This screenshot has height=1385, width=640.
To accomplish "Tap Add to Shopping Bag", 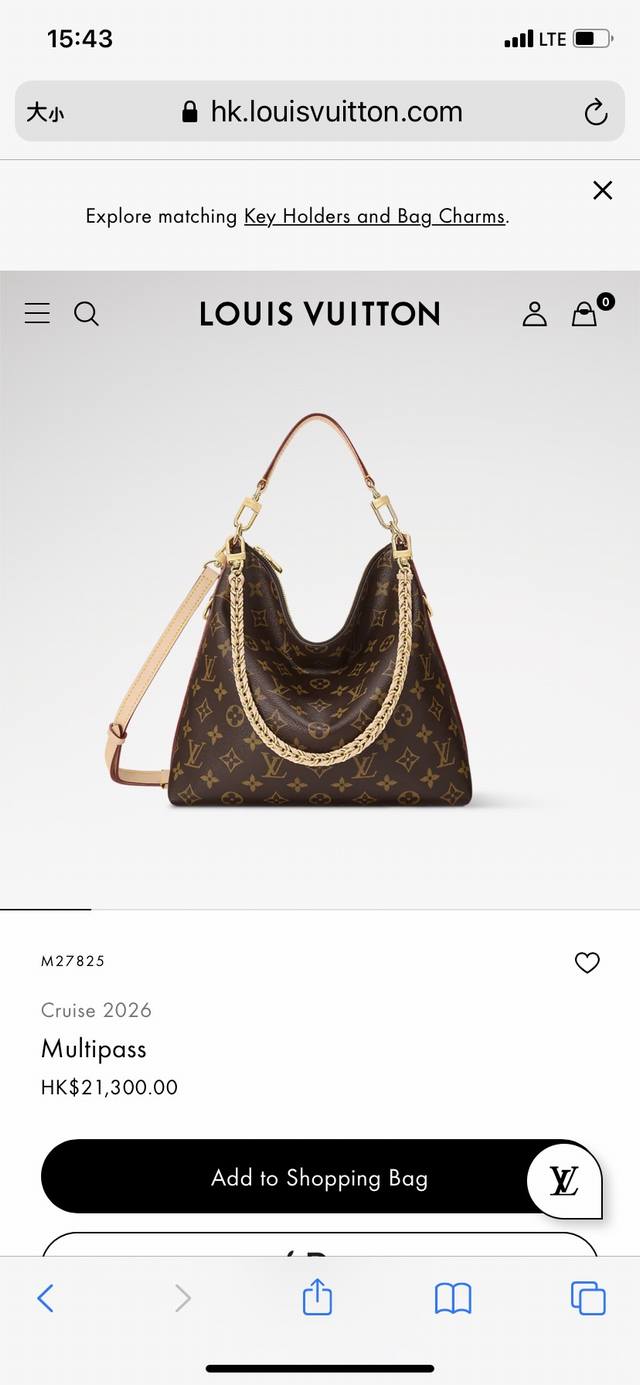I will coord(319,1177).
